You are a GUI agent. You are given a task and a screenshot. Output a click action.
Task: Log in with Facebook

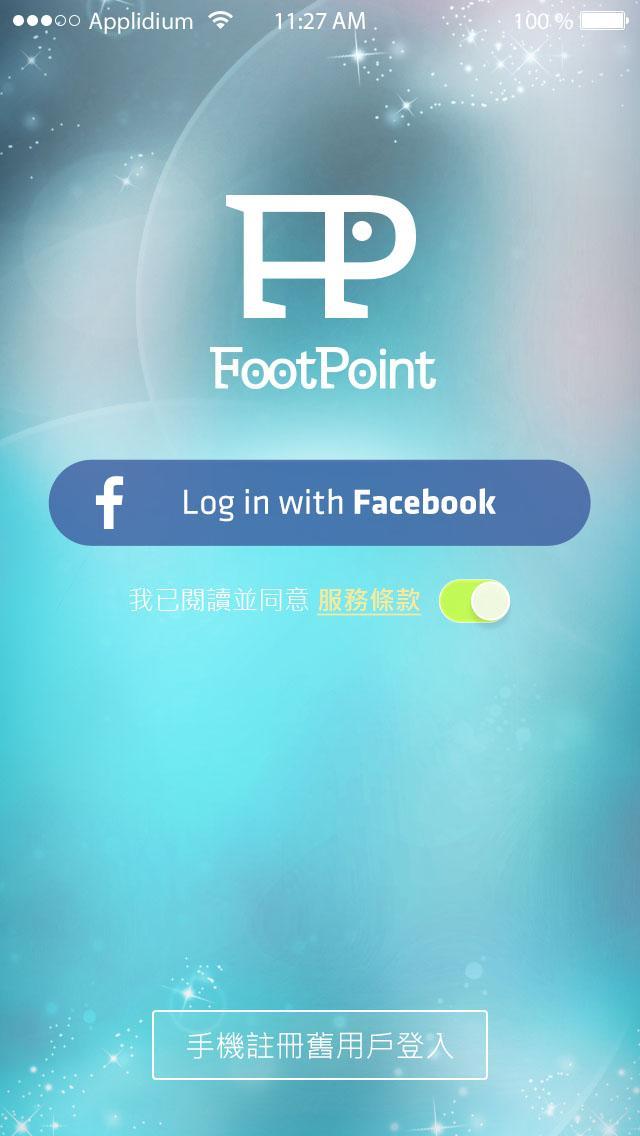319,502
